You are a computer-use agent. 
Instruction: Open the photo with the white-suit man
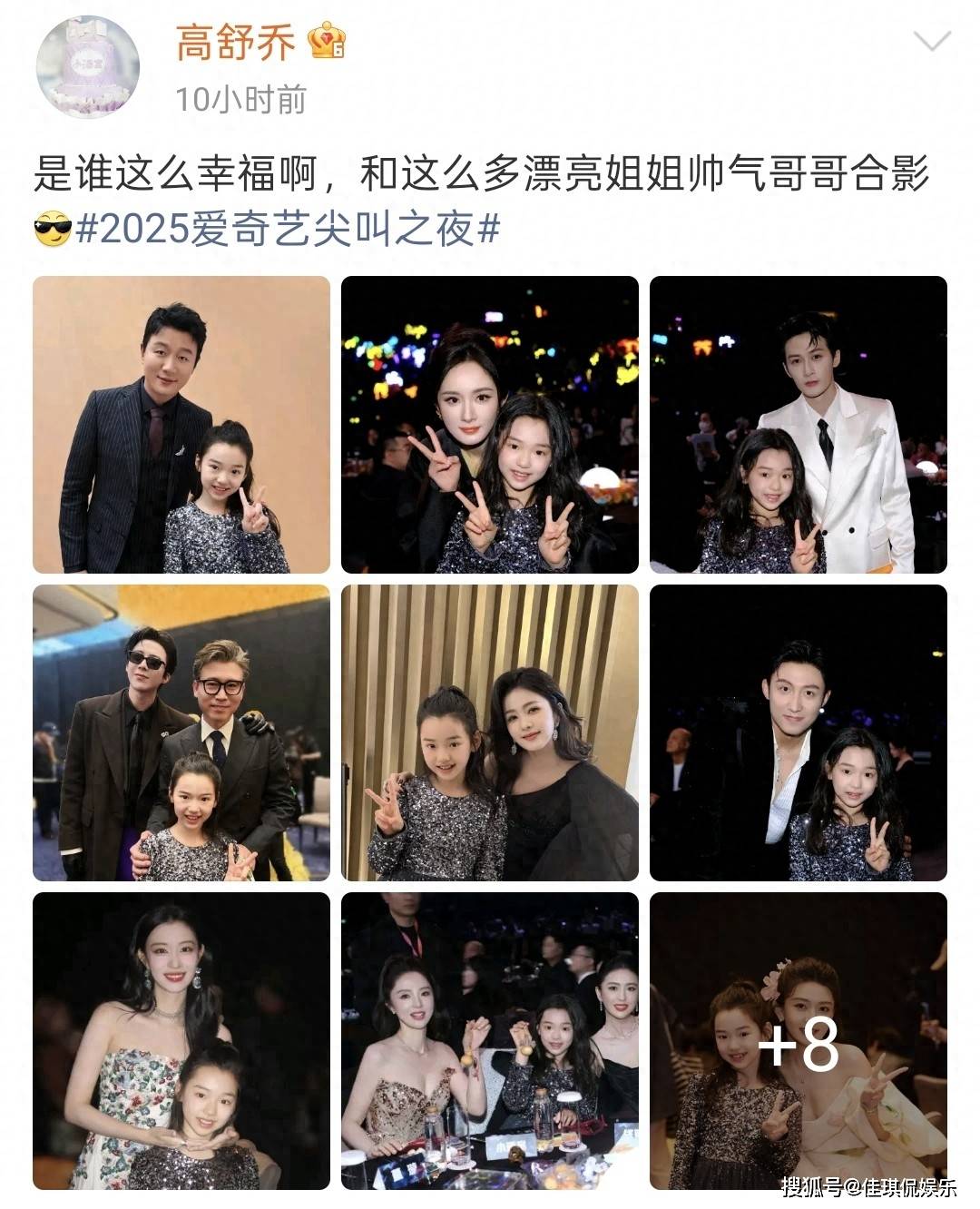point(799,425)
